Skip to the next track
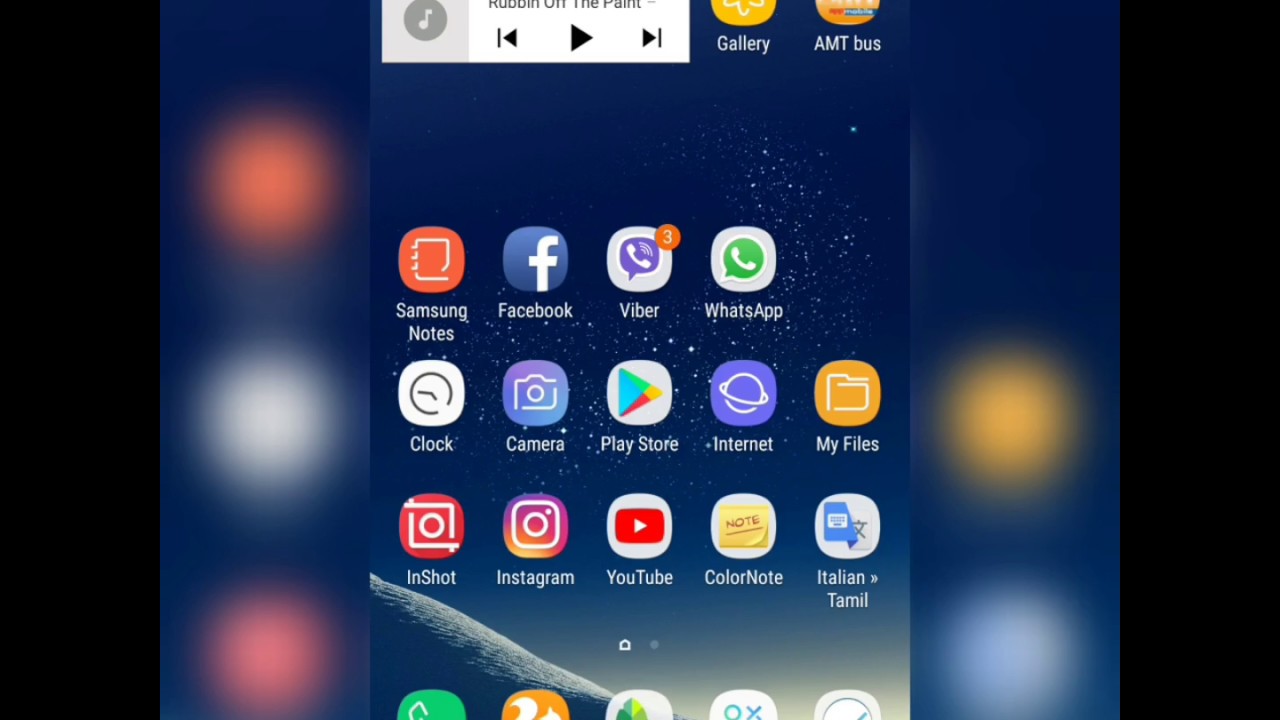The width and height of the screenshot is (1280, 720). (x=652, y=38)
